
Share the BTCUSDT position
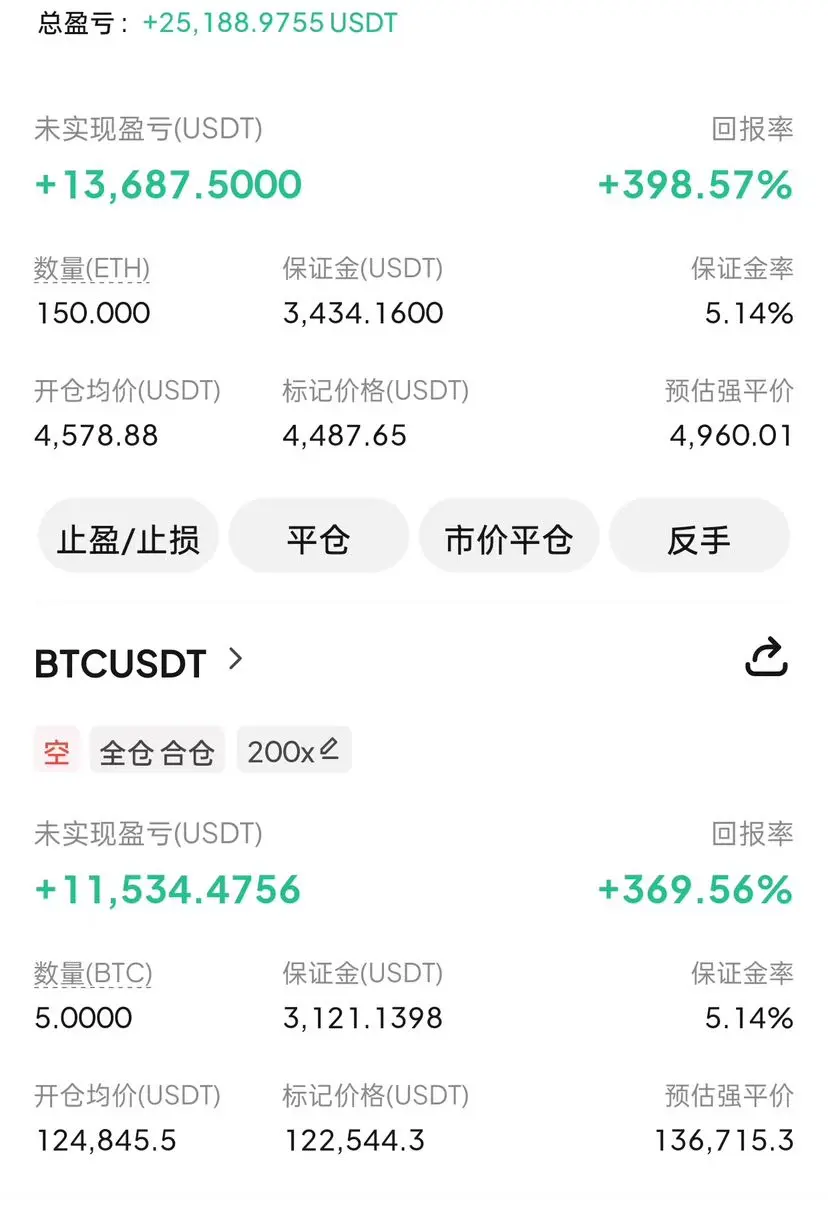(767, 658)
